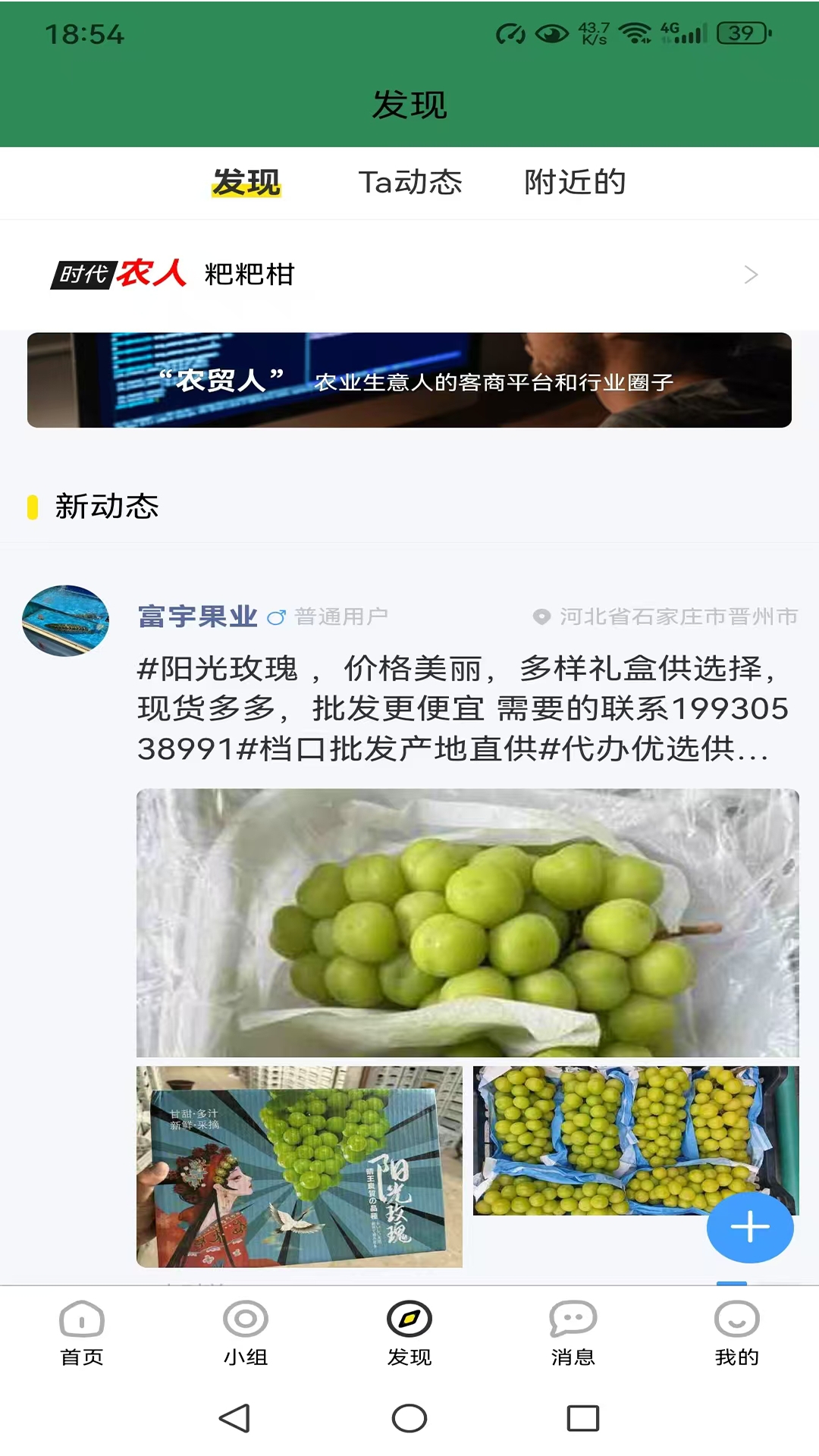Tap the system back button
This screenshot has width=819, height=1456.
tap(234, 1418)
